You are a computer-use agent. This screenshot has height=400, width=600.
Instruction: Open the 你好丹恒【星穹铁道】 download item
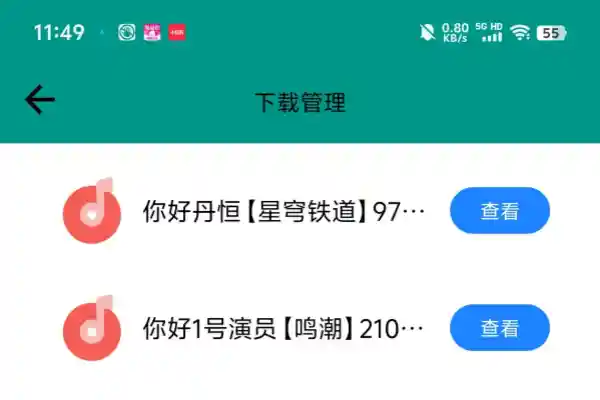(x=284, y=212)
